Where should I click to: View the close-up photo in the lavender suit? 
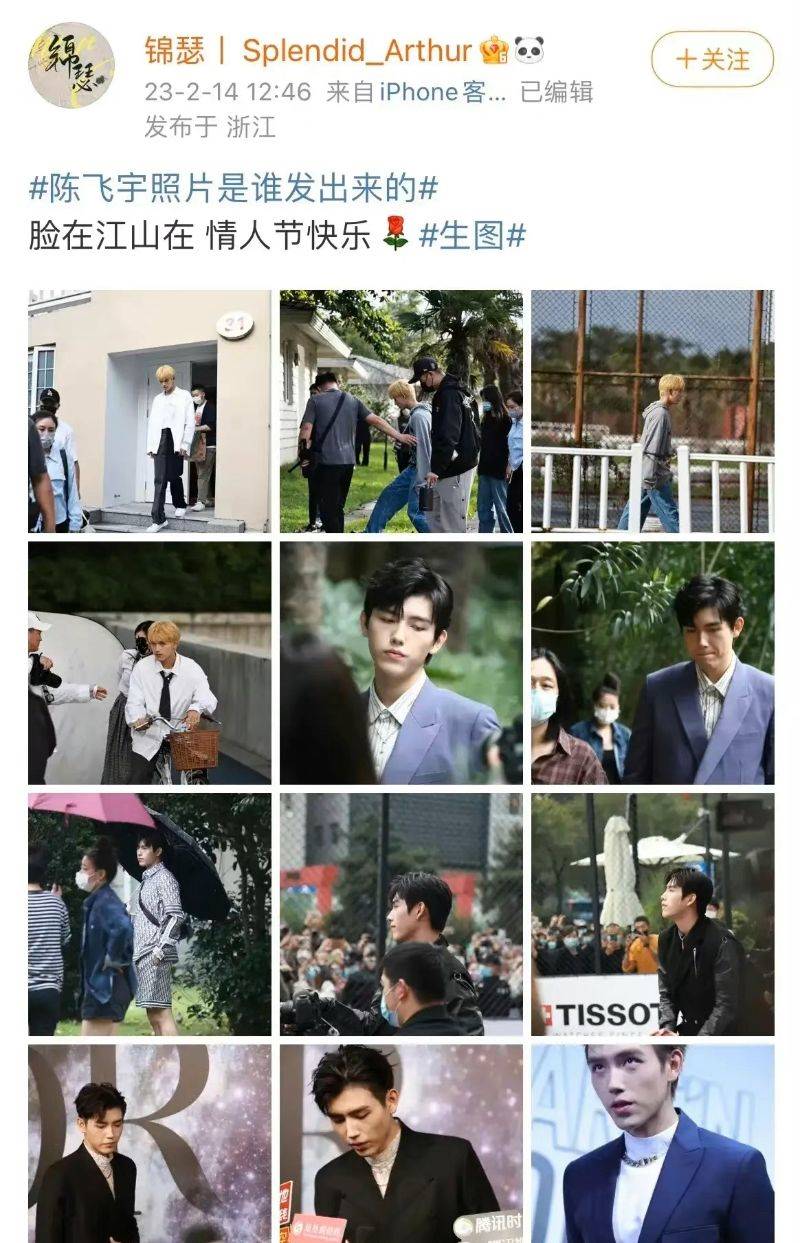coord(401,662)
